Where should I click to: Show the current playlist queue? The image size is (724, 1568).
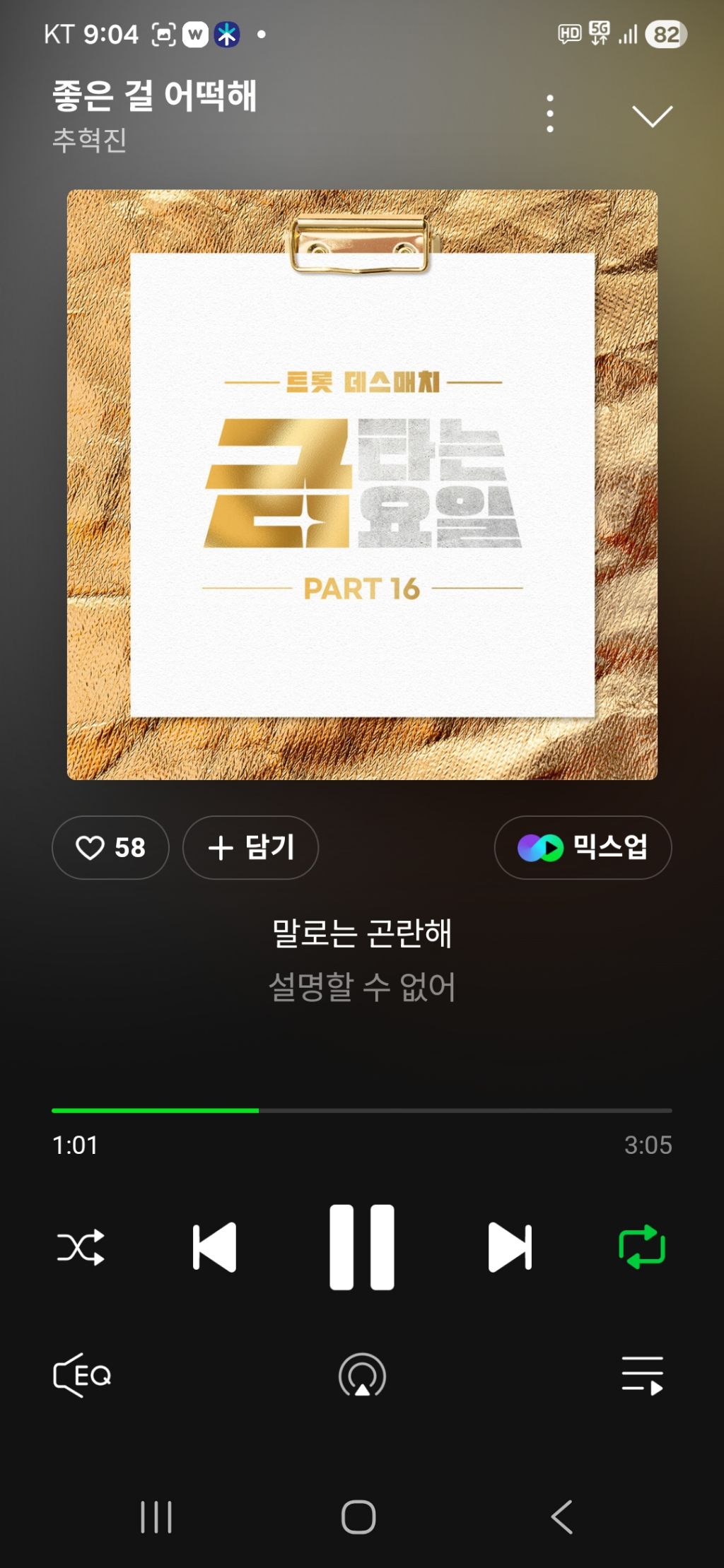tap(642, 1375)
